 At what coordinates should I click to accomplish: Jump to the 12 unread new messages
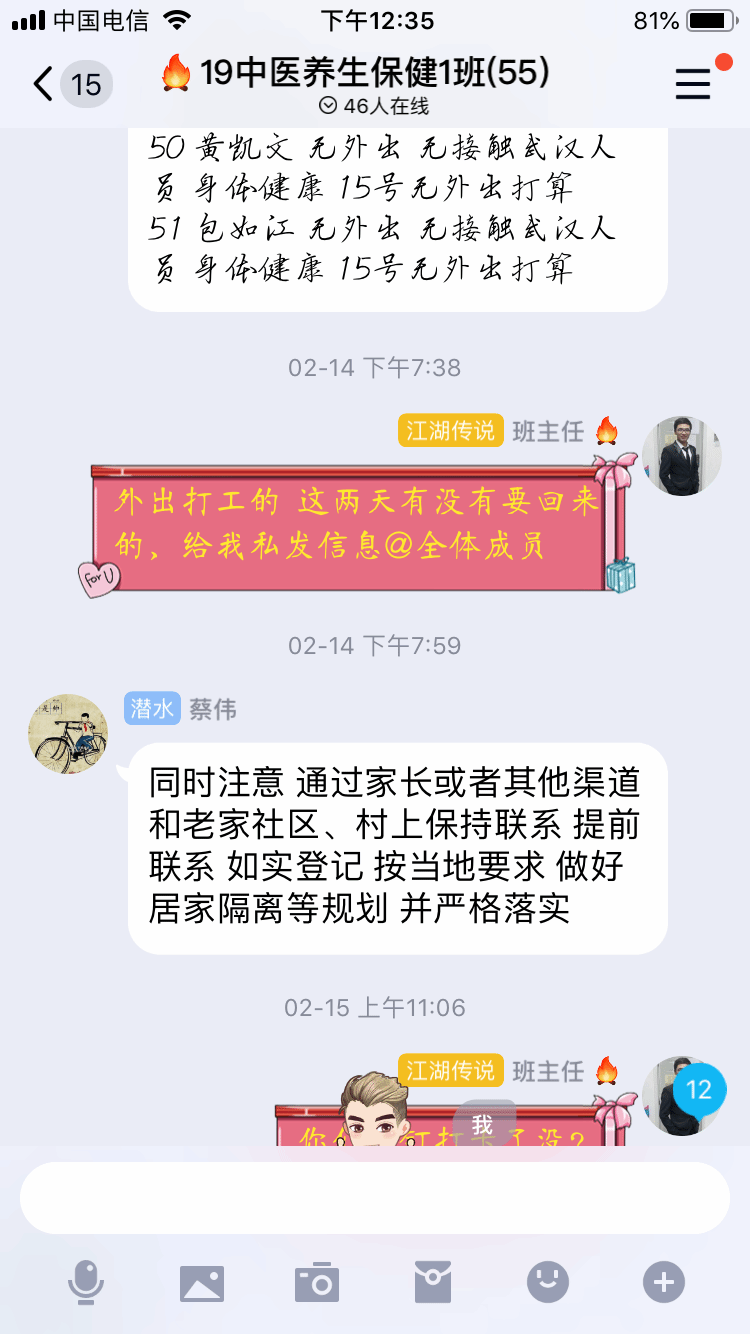pos(699,1089)
